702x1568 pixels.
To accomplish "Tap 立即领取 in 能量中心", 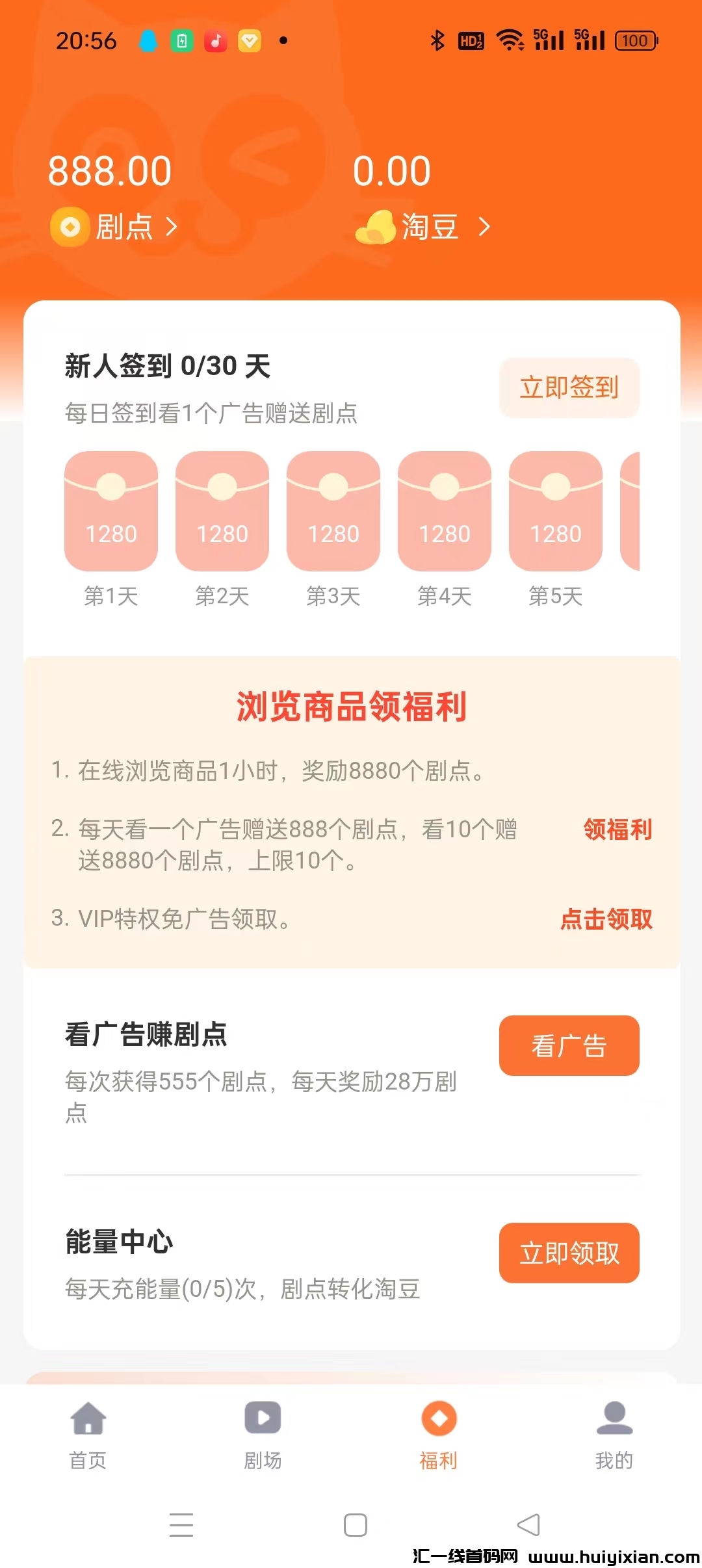I will click(x=569, y=1254).
